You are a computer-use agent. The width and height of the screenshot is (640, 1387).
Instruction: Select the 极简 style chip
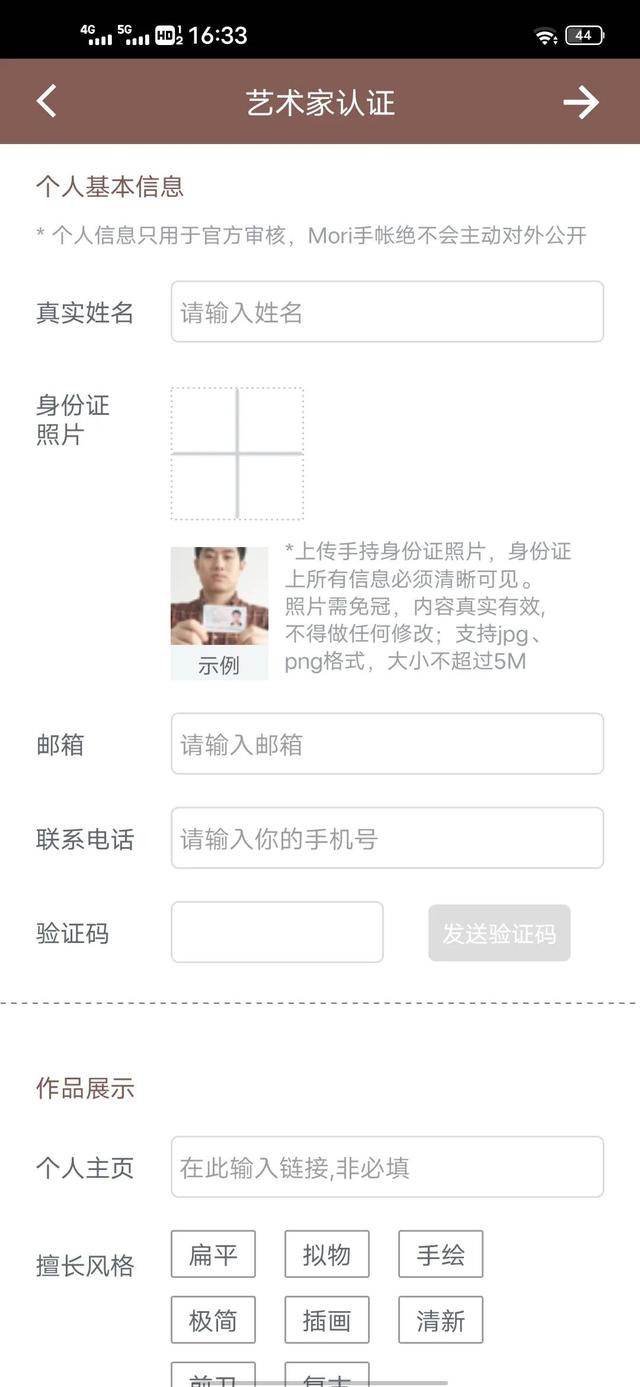point(213,1320)
